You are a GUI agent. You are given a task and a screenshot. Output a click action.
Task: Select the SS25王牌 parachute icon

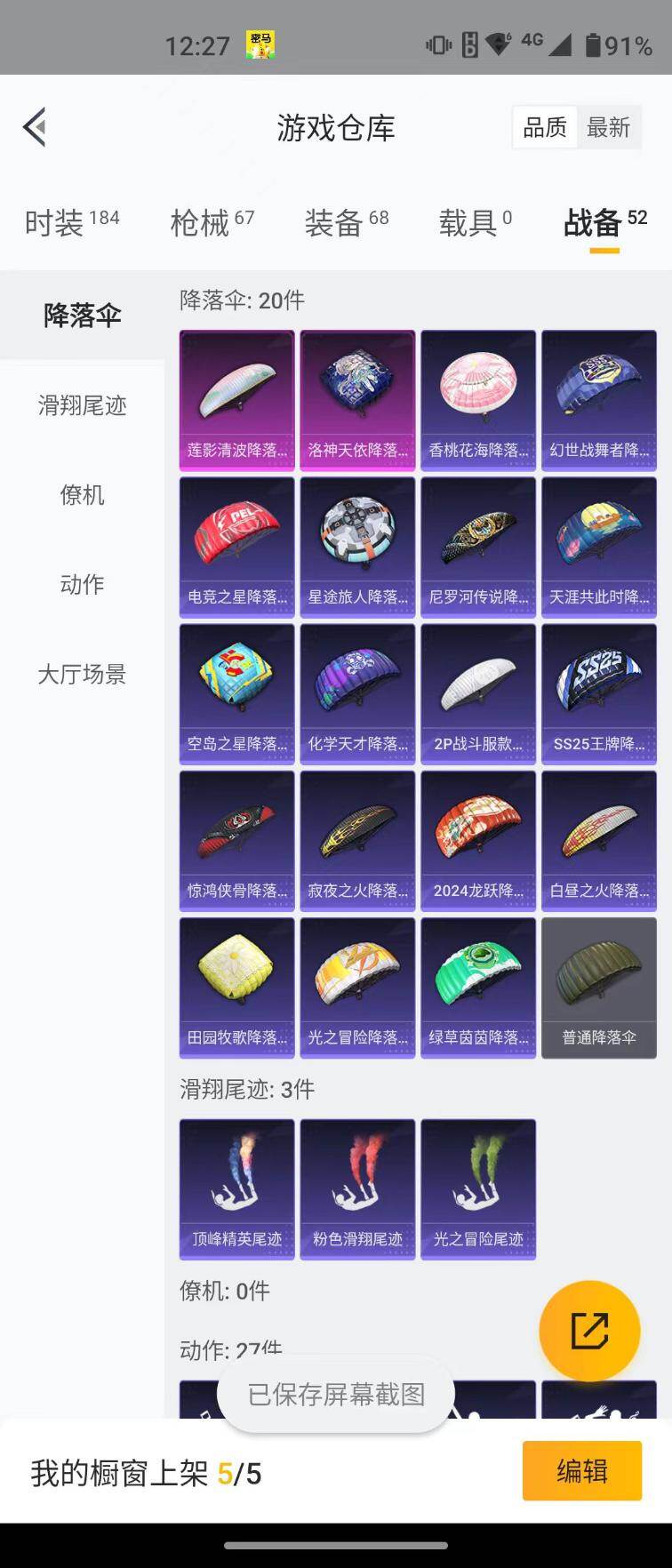click(598, 684)
